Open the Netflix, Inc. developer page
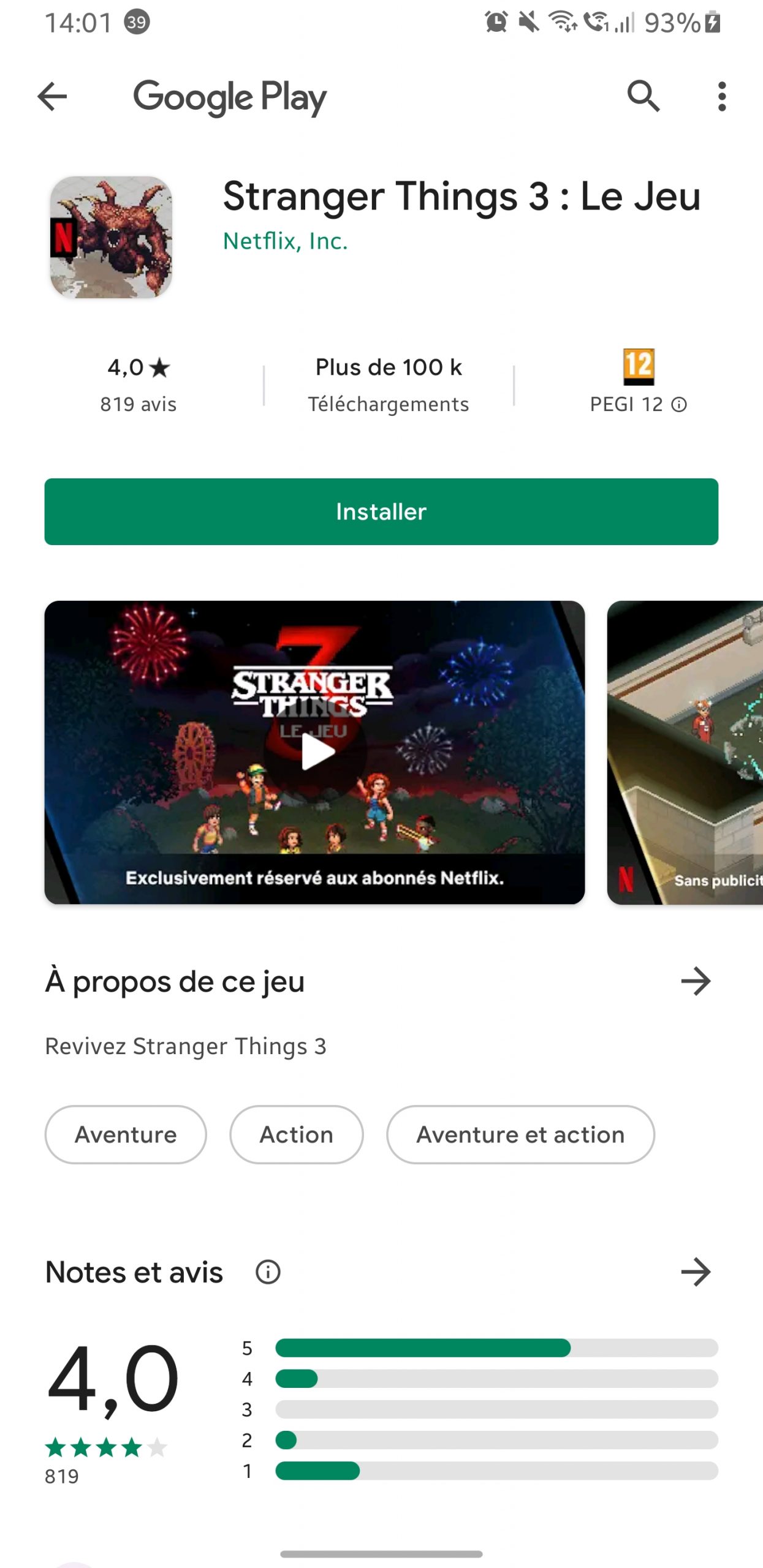The image size is (763, 1568). [x=285, y=241]
